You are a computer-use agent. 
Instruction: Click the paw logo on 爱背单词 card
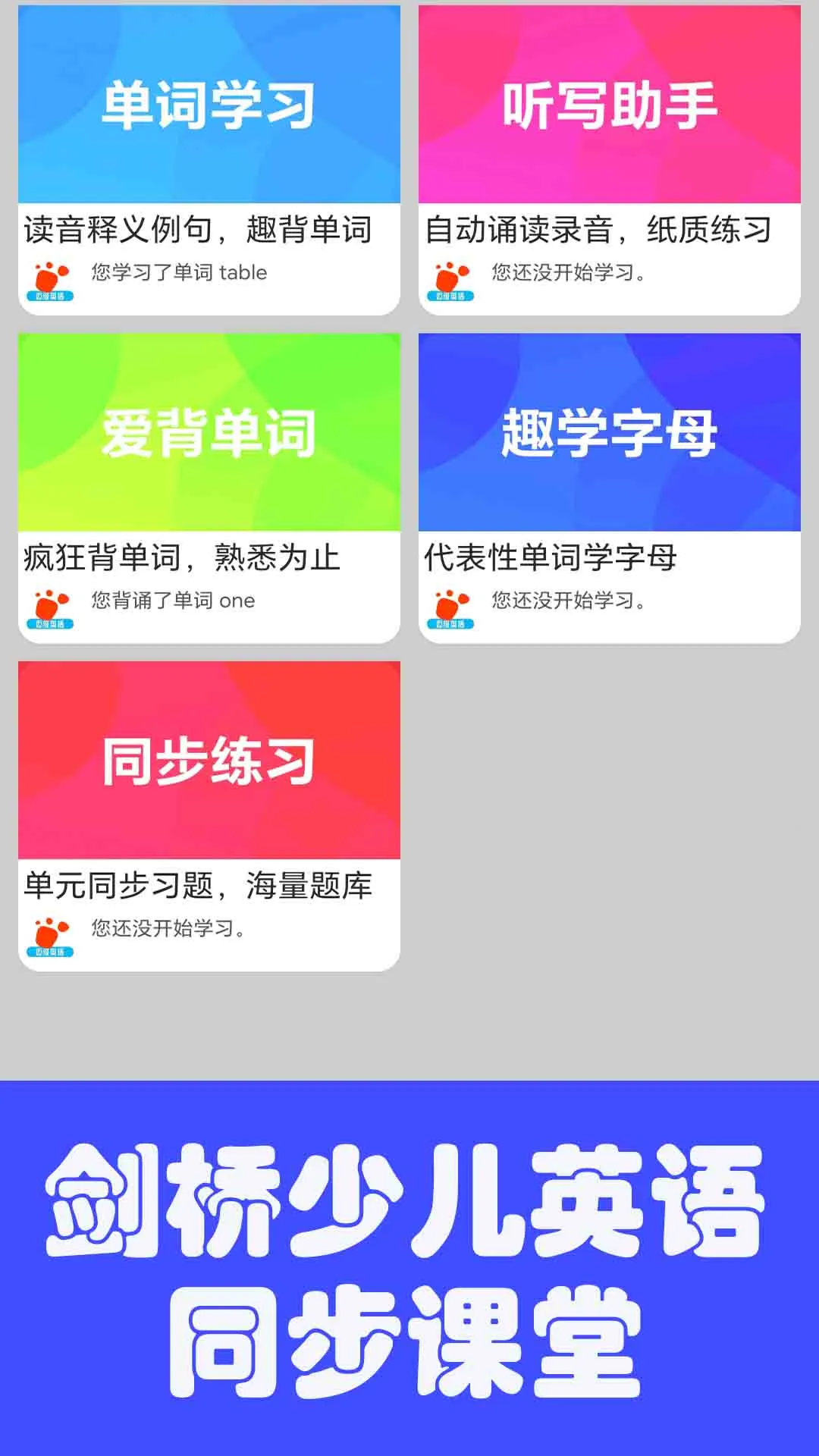click(49, 607)
